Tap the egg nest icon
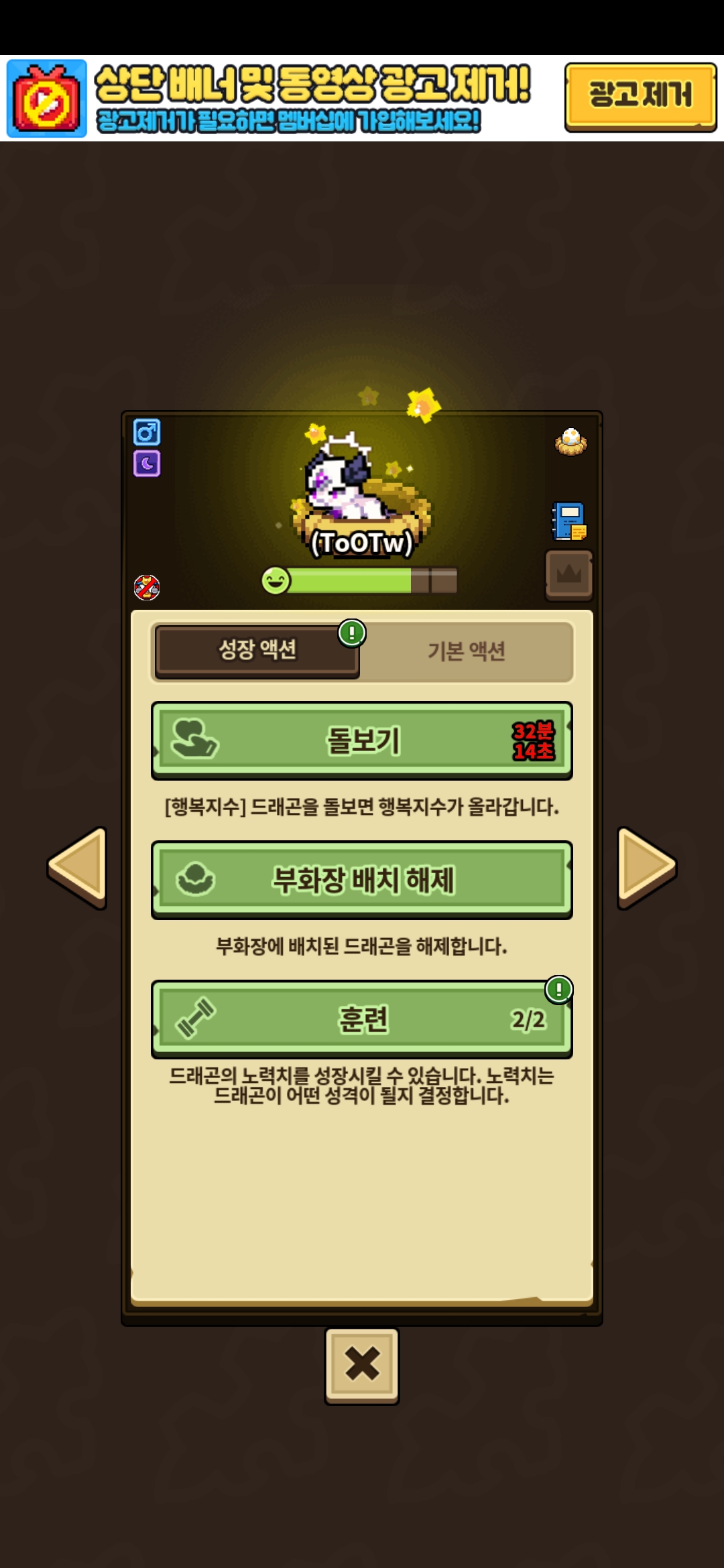Screen dimensions: 724x1568 click(571, 442)
